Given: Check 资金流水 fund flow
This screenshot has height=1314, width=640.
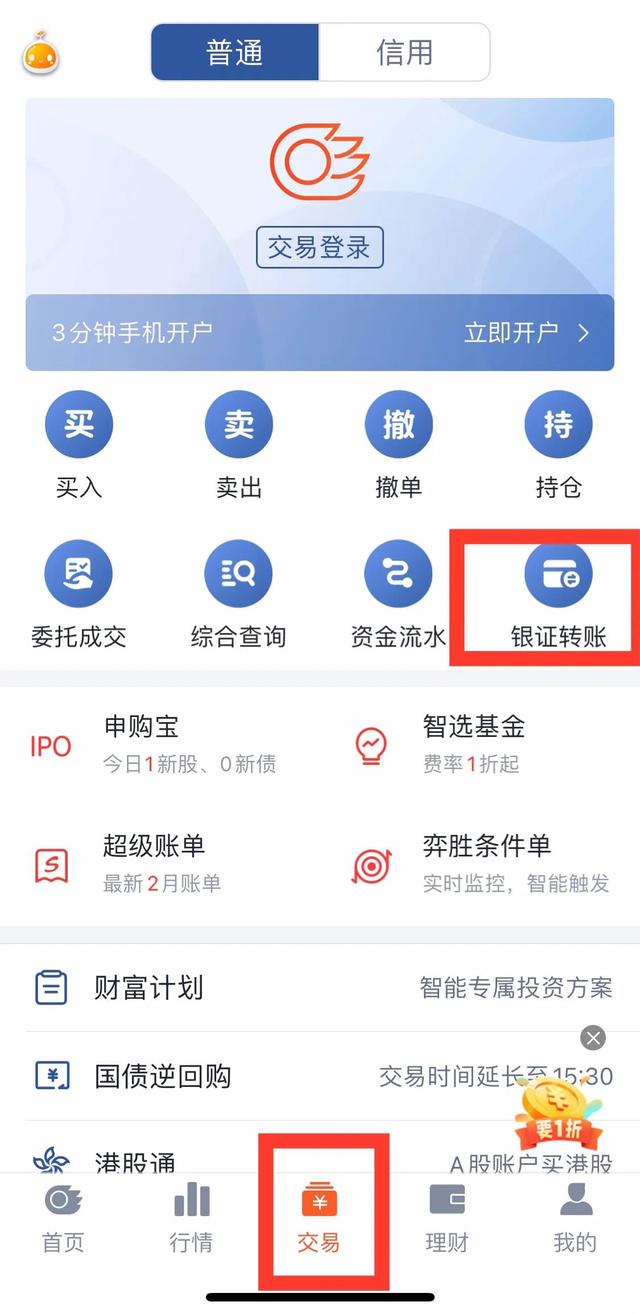Looking at the screenshot, I should click(x=398, y=595).
